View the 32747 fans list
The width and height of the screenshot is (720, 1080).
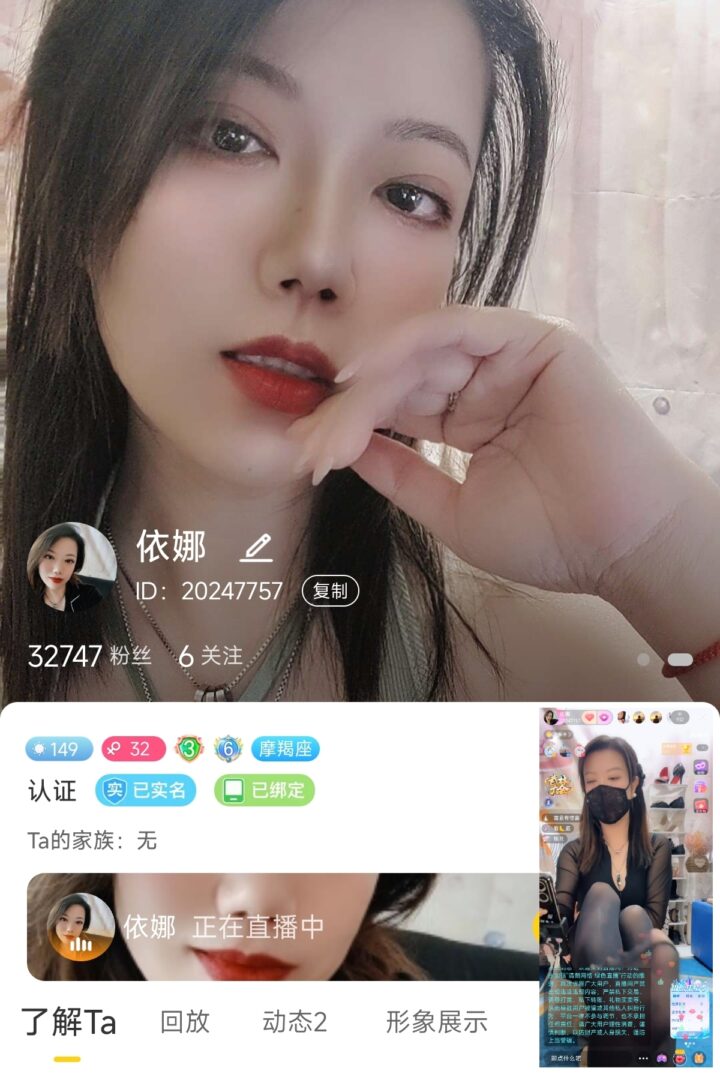[x=89, y=656]
